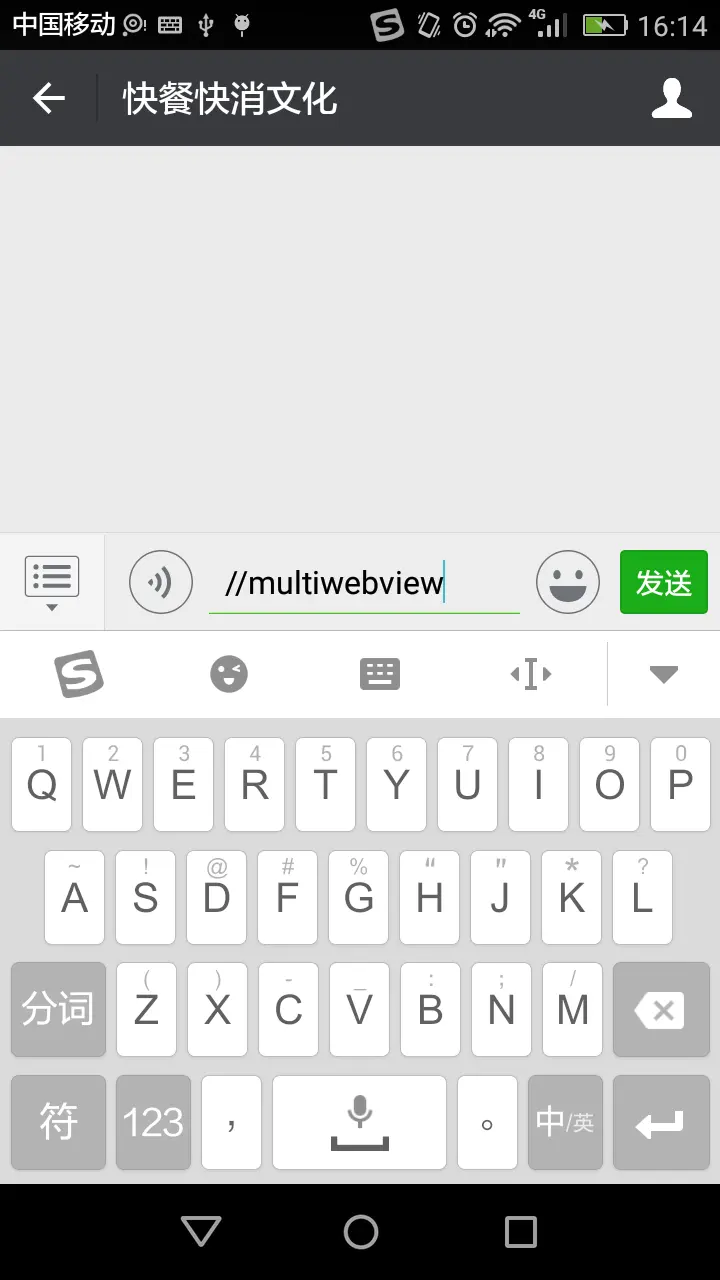720x1280 pixels.
Task: Open the emoji smiley picker
Action: (567, 582)
